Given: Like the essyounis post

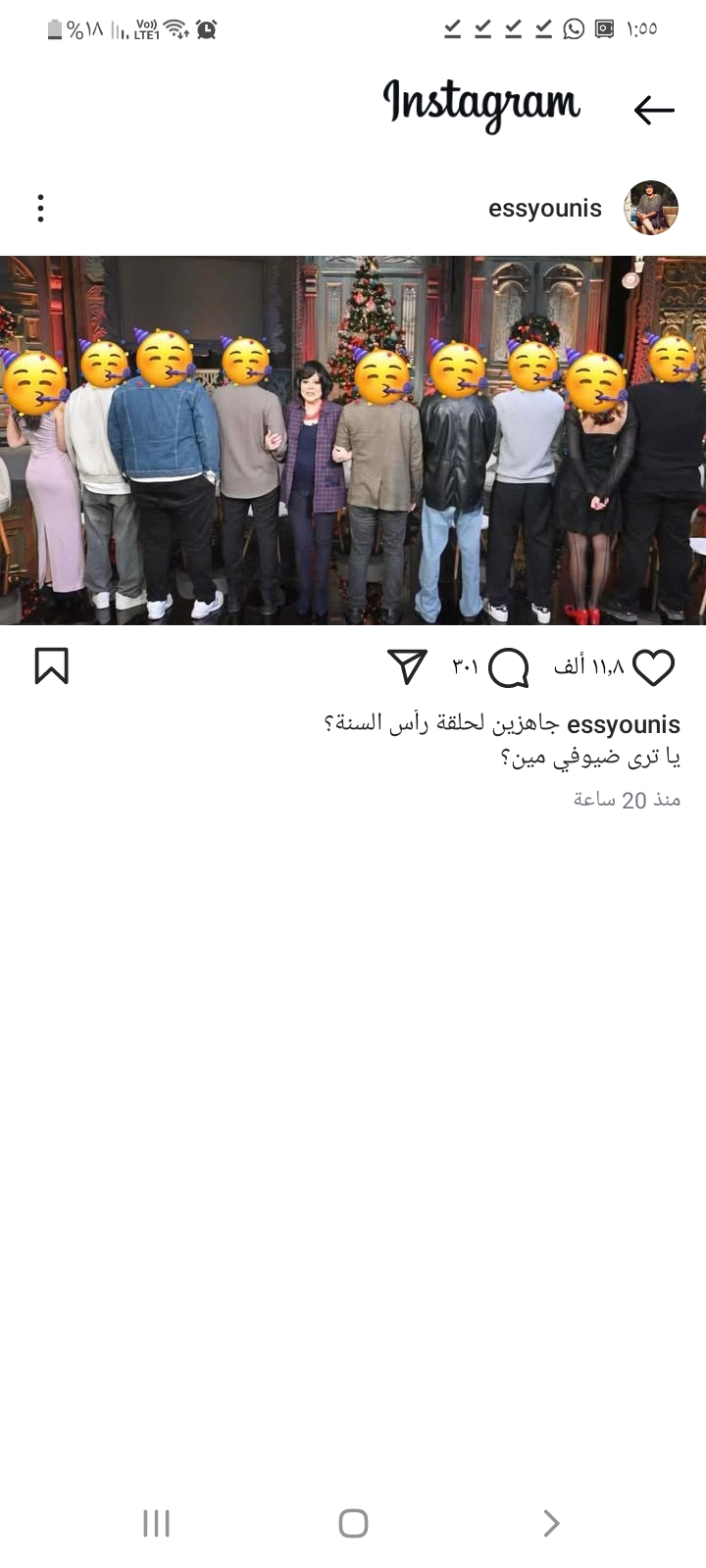Looking at the screenshot, I should (x=653, y=667).
